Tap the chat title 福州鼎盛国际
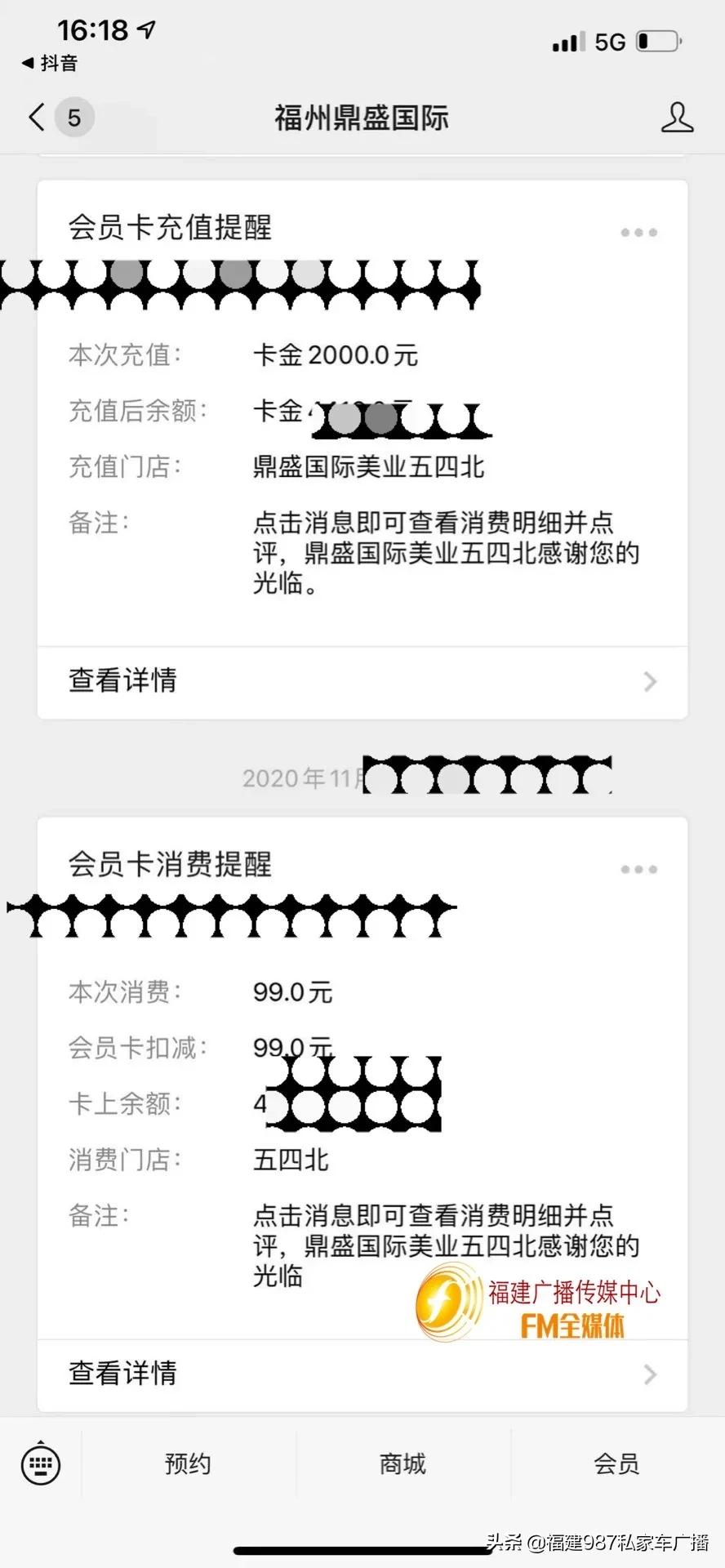This screenshot has width=725, height=1568. tap(362, 118)
